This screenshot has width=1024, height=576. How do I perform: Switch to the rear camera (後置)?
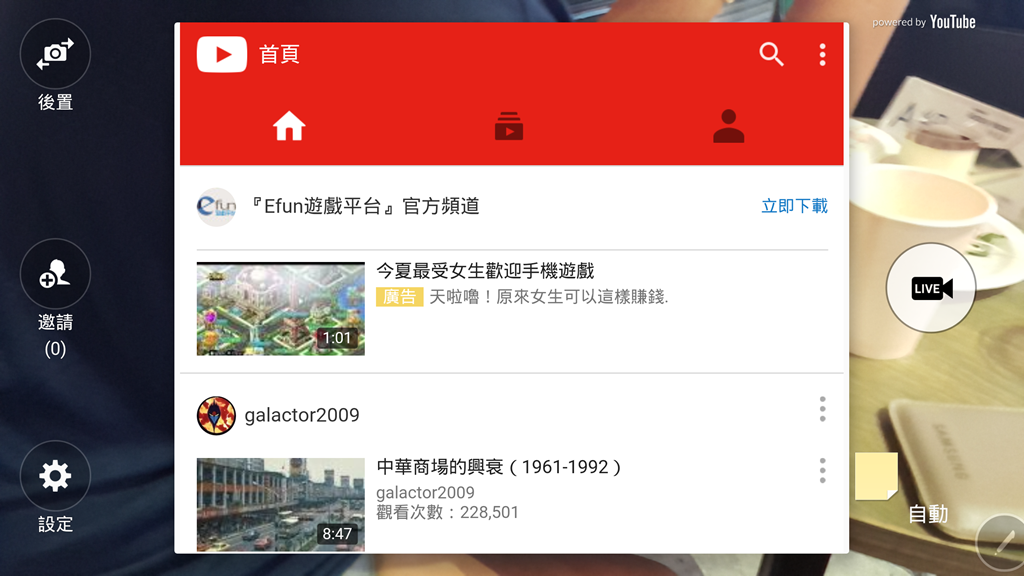point(55,54)
